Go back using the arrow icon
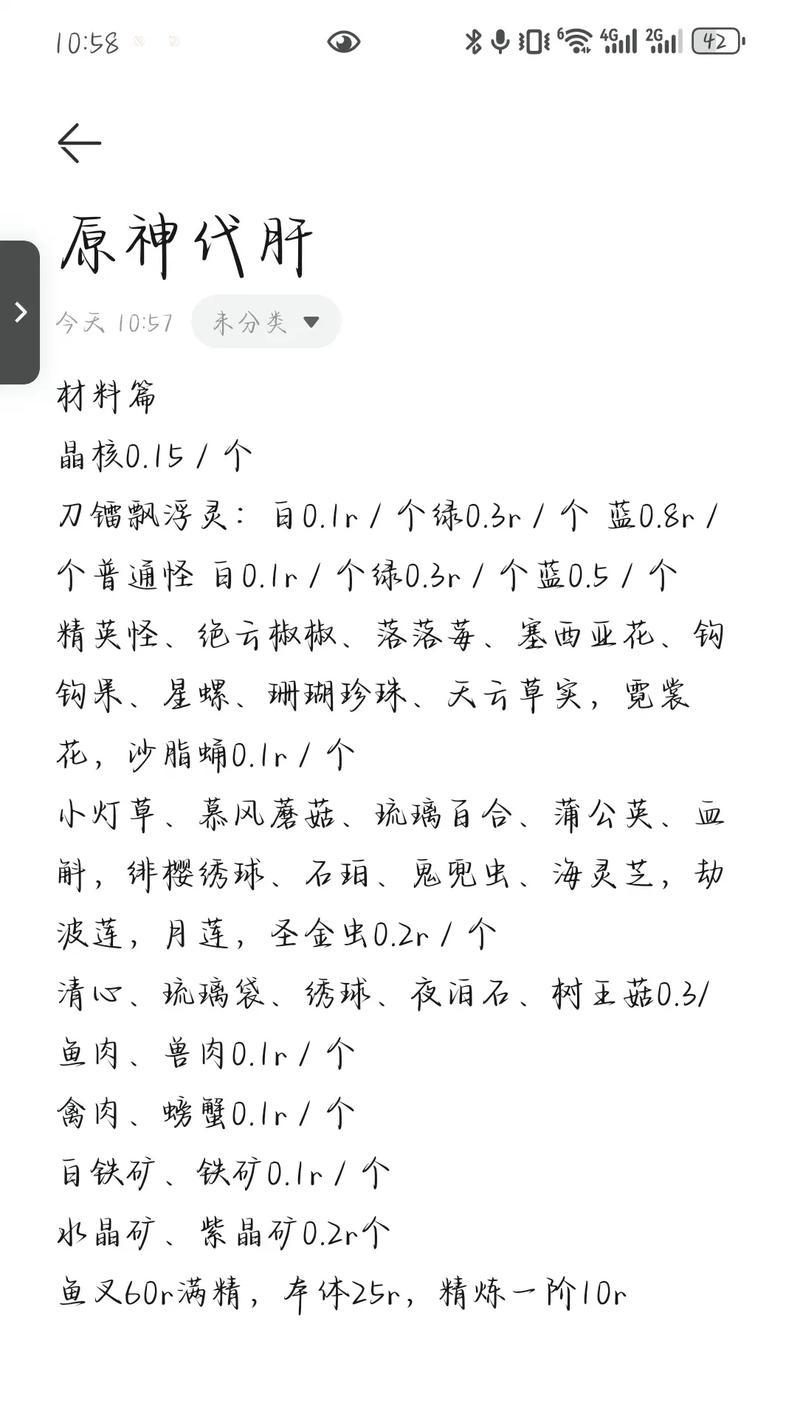The width and height of the screenshot is (800, 1424). pyautogui.click(x=79, y=143)
